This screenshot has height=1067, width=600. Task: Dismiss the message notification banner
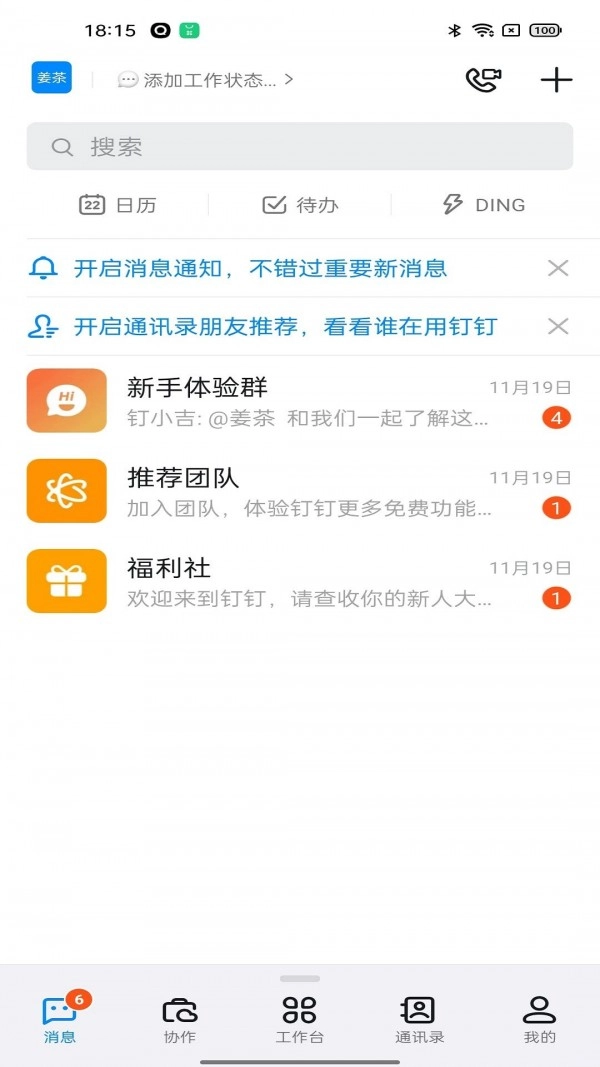pos(558,268)
